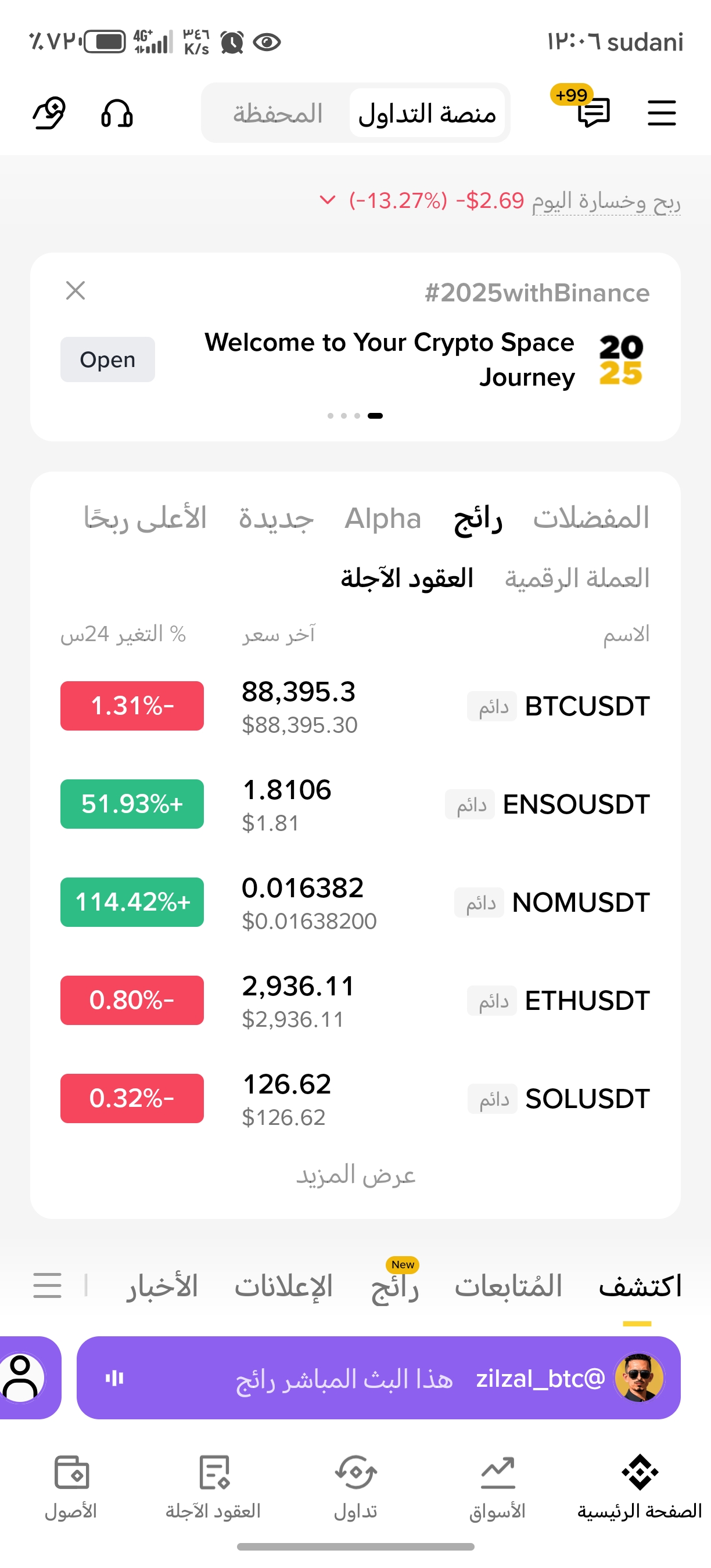Open the messages icon with +99 badge
Image resolution: width=711 pixels, height=1568 pixels.
592,112
